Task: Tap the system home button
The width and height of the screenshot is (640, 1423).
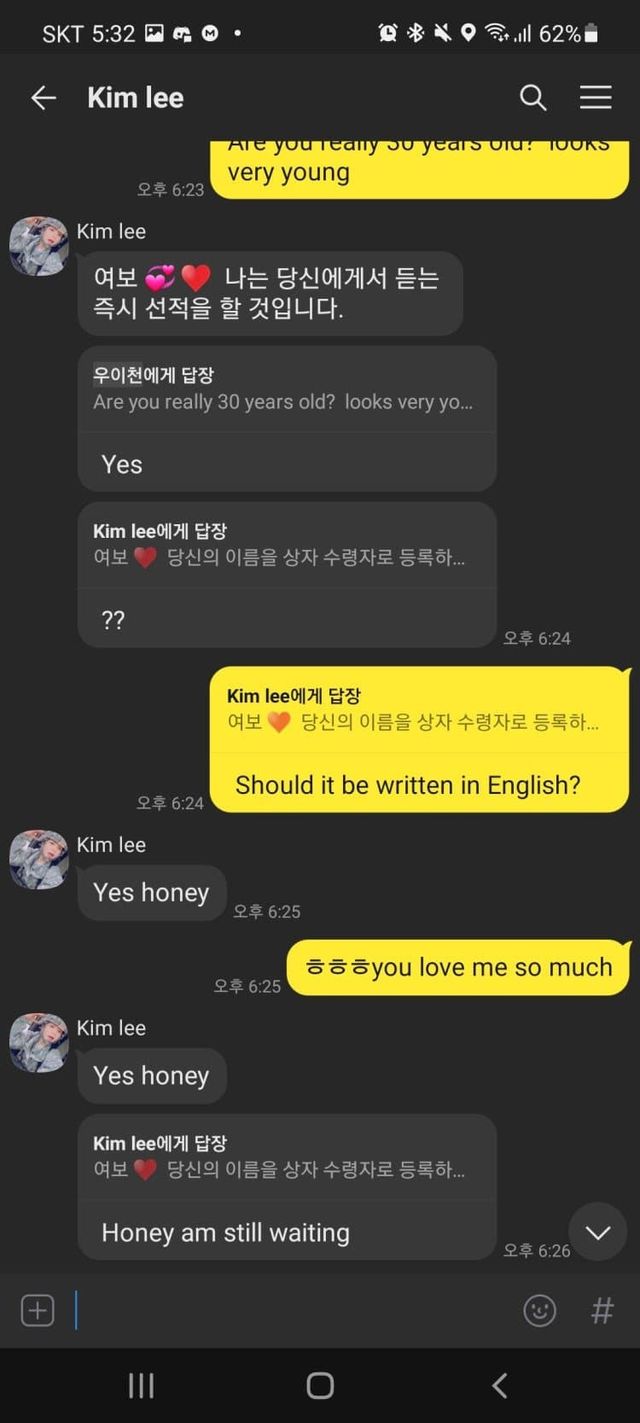Action: coord(320,1385)
